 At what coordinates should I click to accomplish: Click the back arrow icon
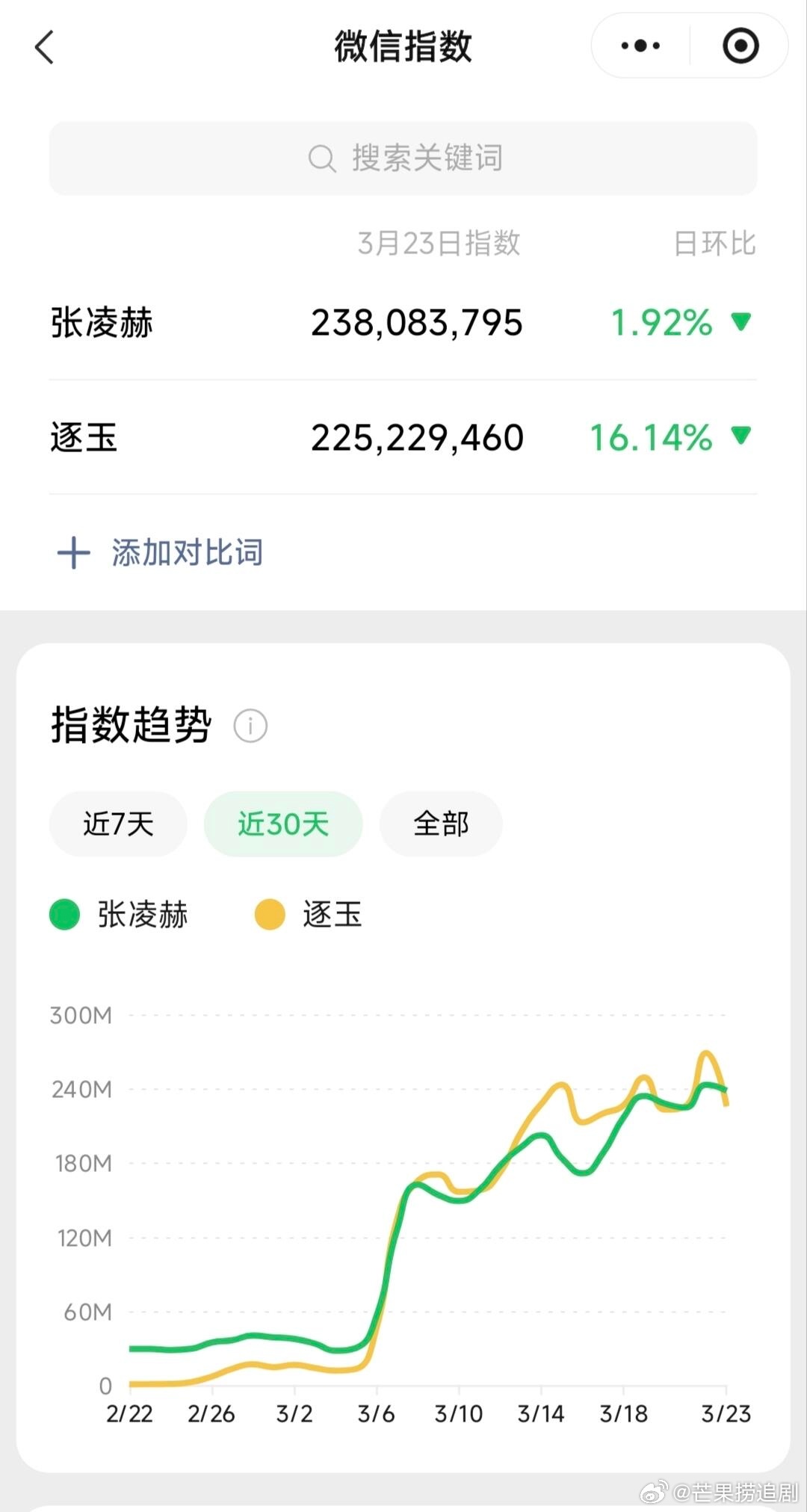[46, 47]
